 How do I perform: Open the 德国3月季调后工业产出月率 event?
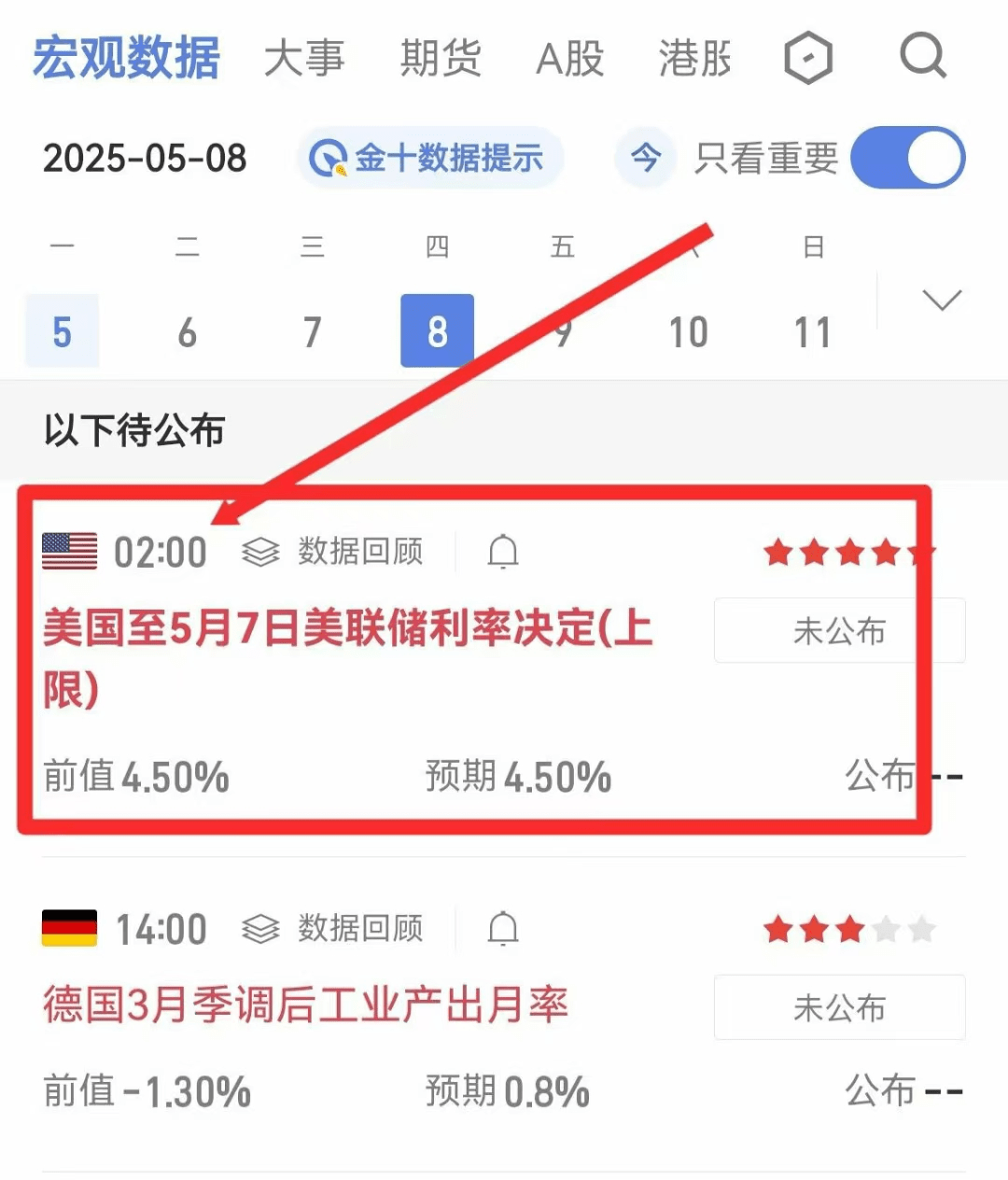tap(305, 1005)
